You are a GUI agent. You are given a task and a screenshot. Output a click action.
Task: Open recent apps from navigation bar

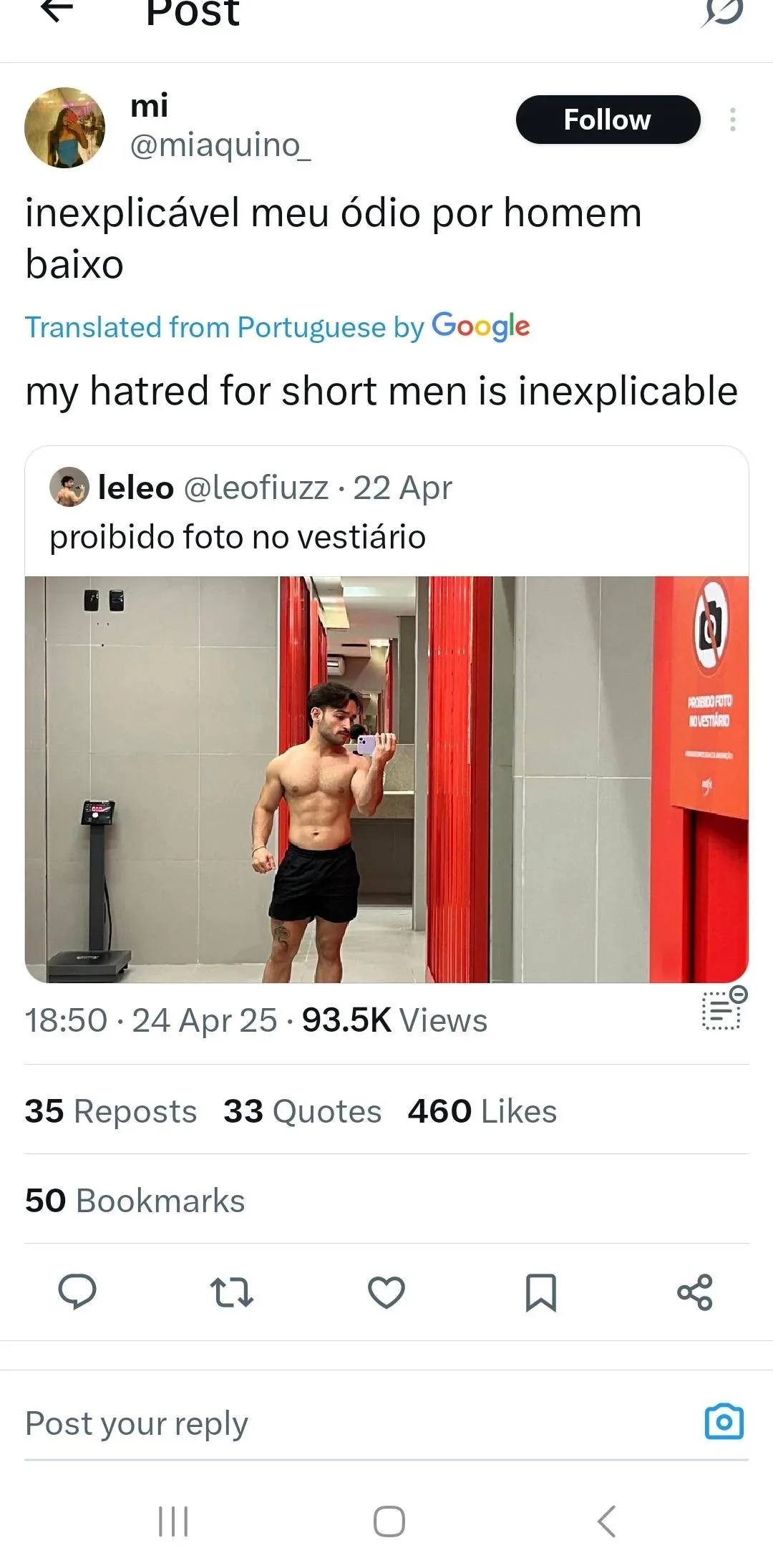pyautogui.click(x=173, y=1521)
